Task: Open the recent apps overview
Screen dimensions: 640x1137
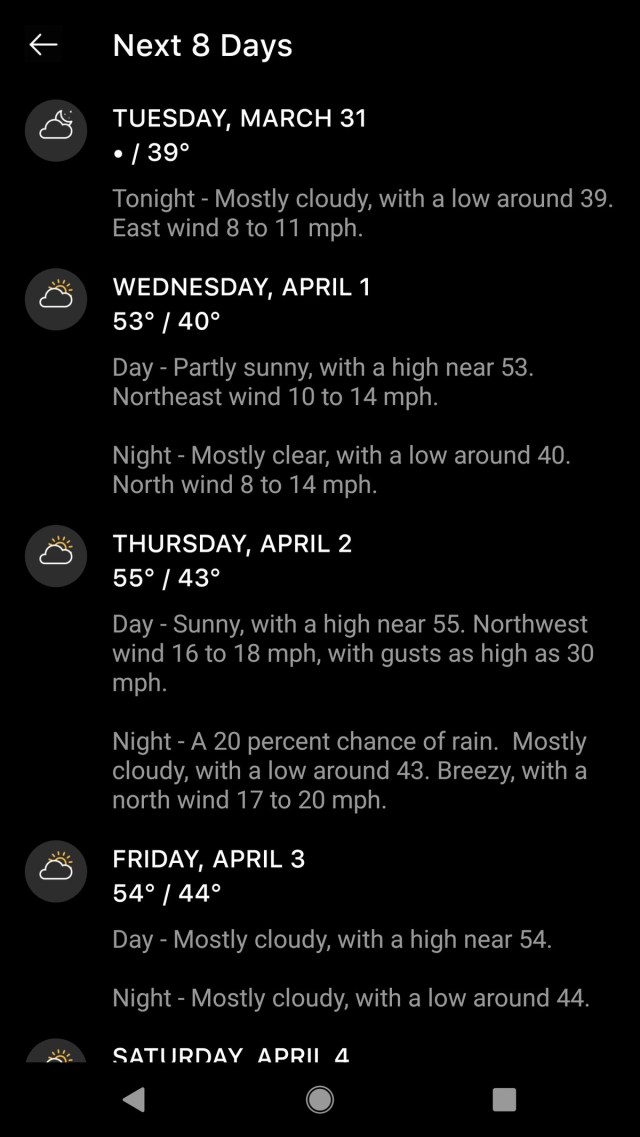Action: click(x=504, y=1099)
